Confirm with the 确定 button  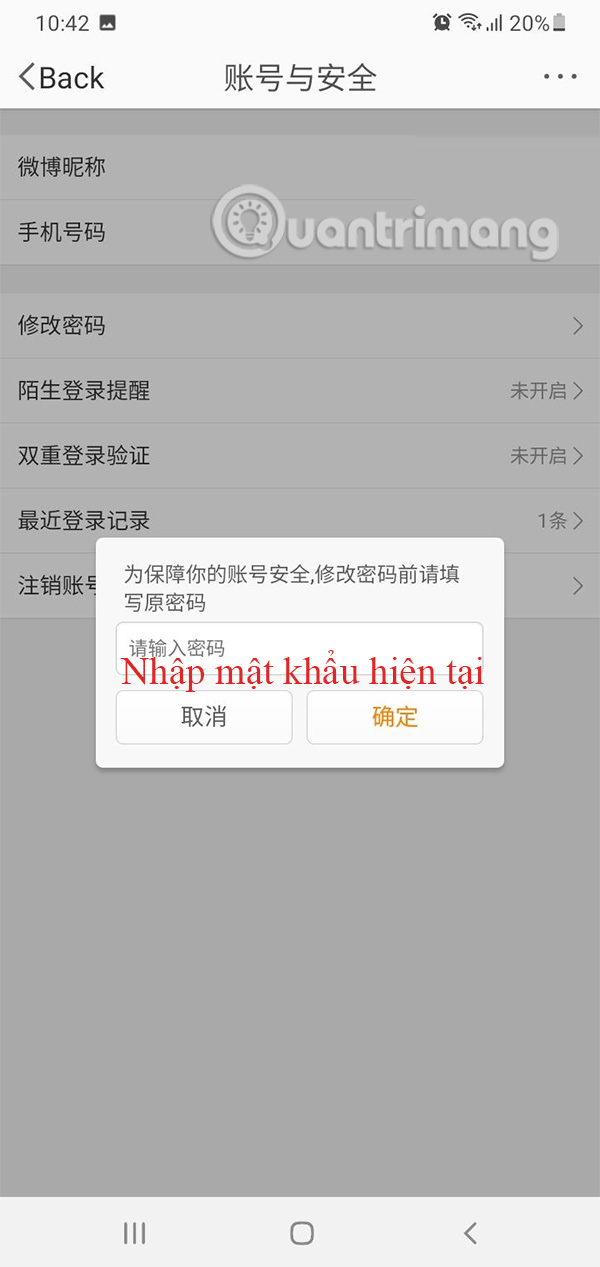(x=394, y=717)
